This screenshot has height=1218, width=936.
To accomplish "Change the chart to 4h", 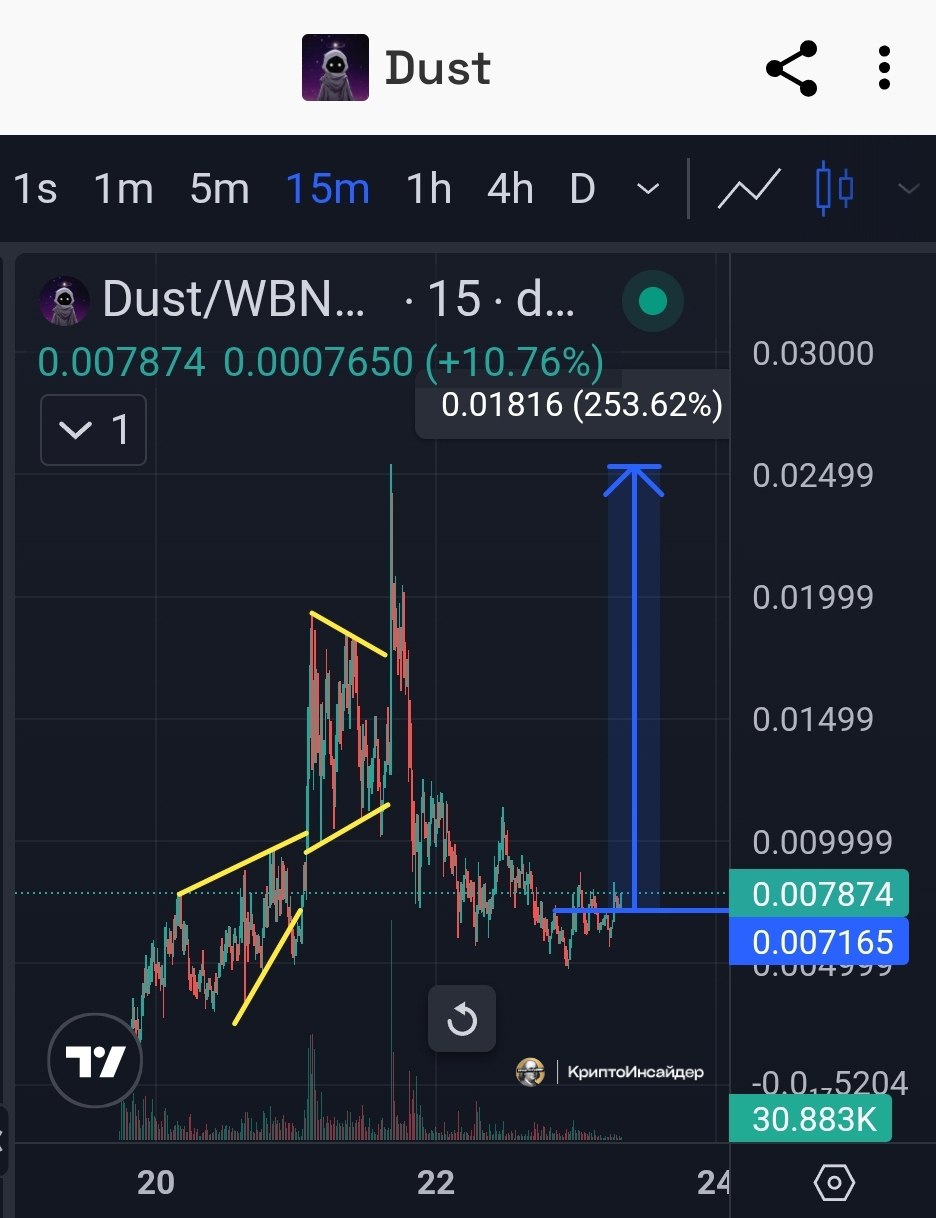I will (x=510, y=188).
